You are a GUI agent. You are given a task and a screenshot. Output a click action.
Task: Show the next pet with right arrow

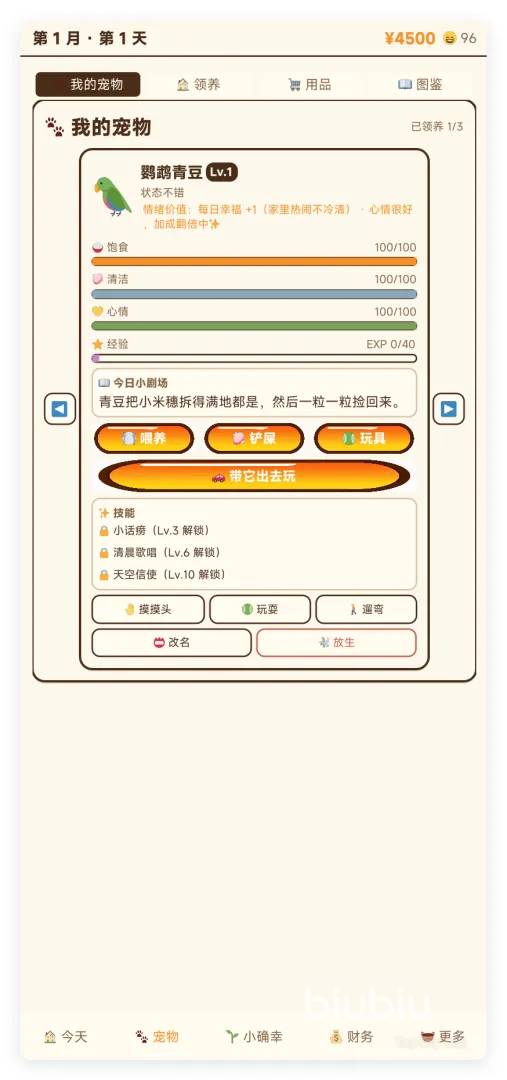448,409
